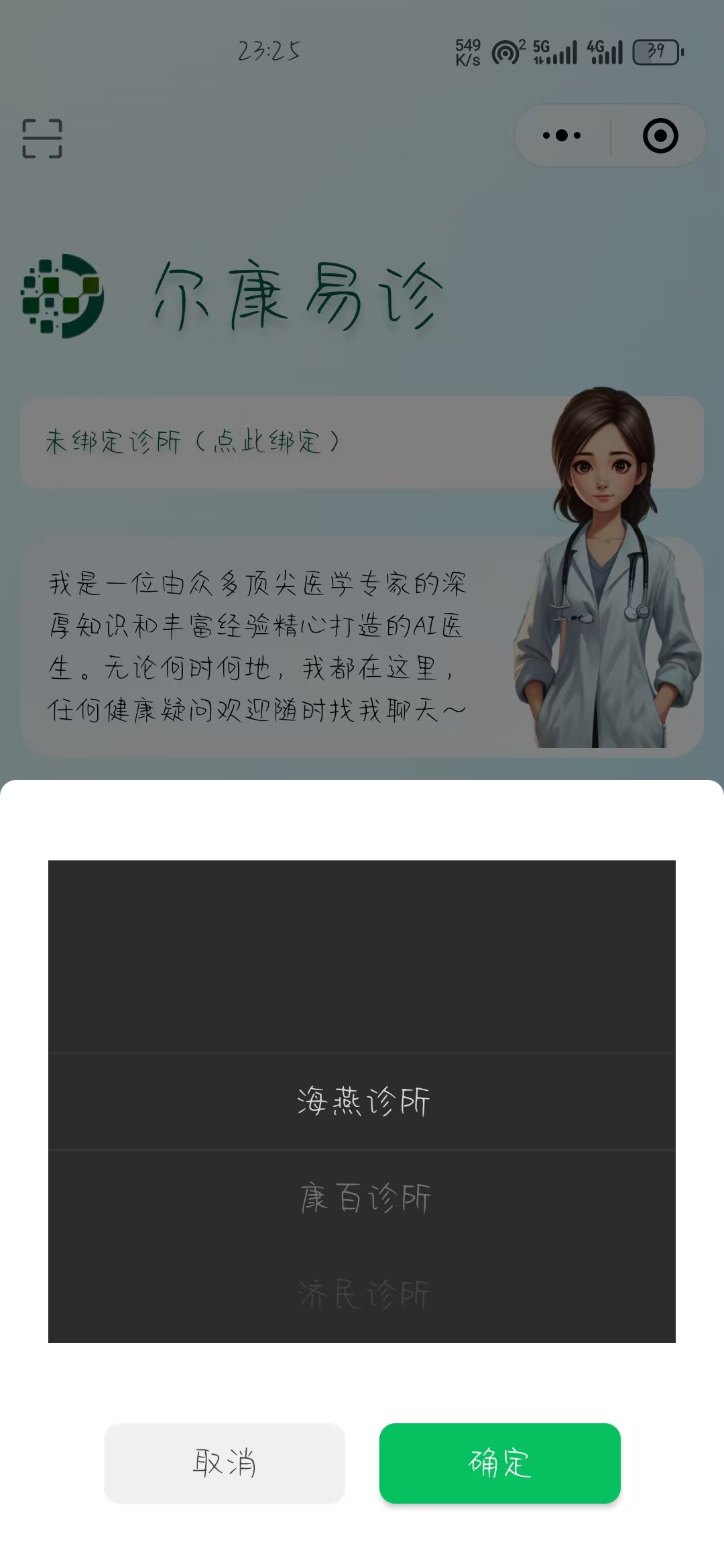Tap 取消 to cancel the clinic picker

click(225, 1463)
